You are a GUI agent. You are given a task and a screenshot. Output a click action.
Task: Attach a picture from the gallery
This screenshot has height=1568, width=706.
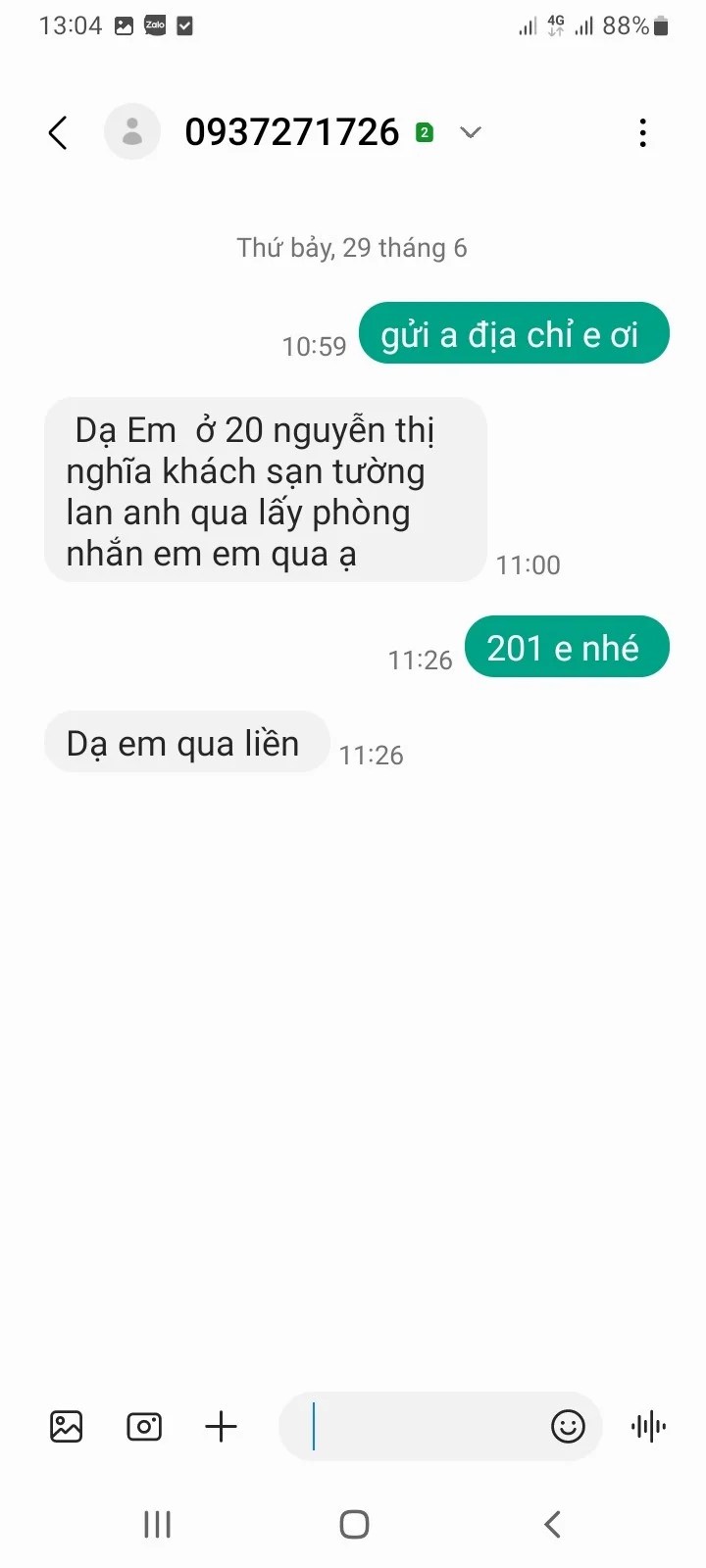(x=67, y=1426)
